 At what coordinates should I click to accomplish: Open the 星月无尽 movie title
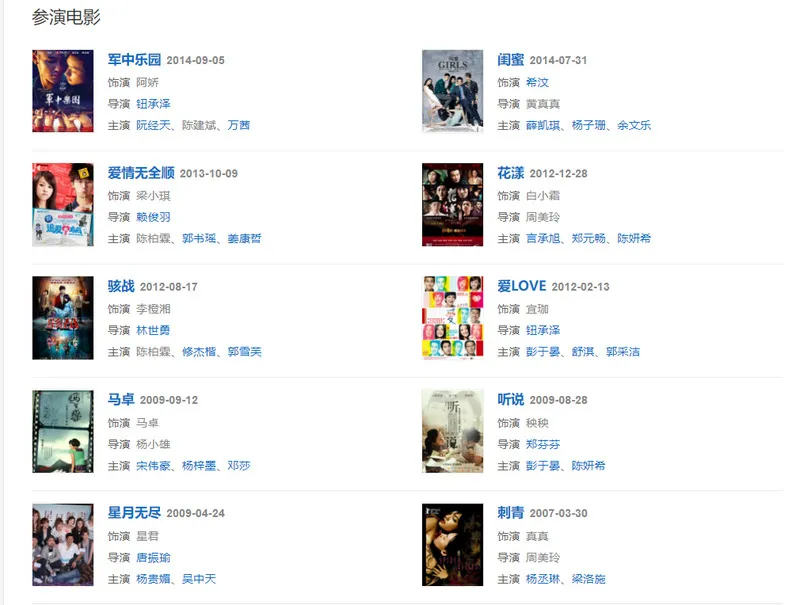click(134, 513)
